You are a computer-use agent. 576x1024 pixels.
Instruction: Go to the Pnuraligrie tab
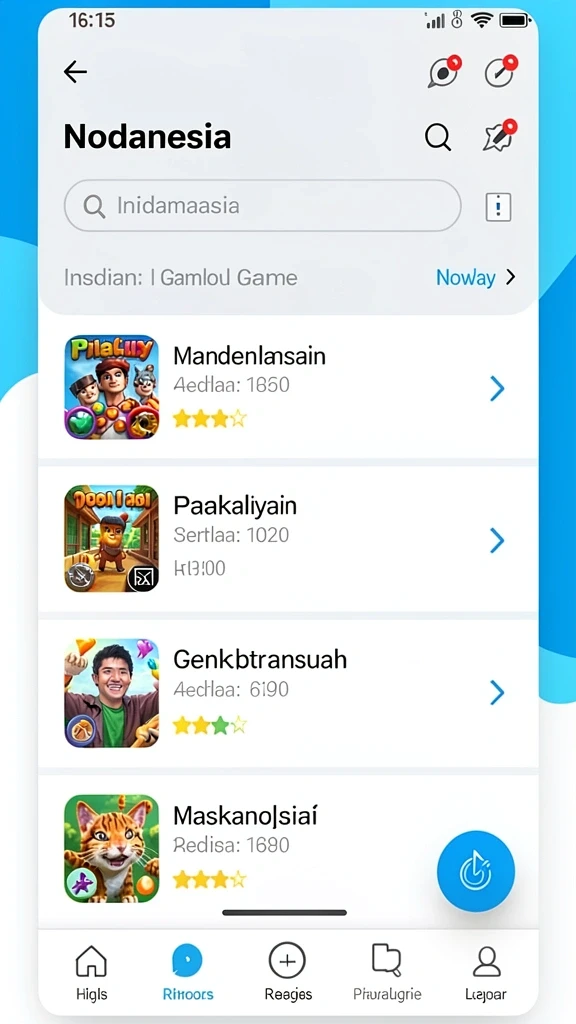click(x=387, y=972)
